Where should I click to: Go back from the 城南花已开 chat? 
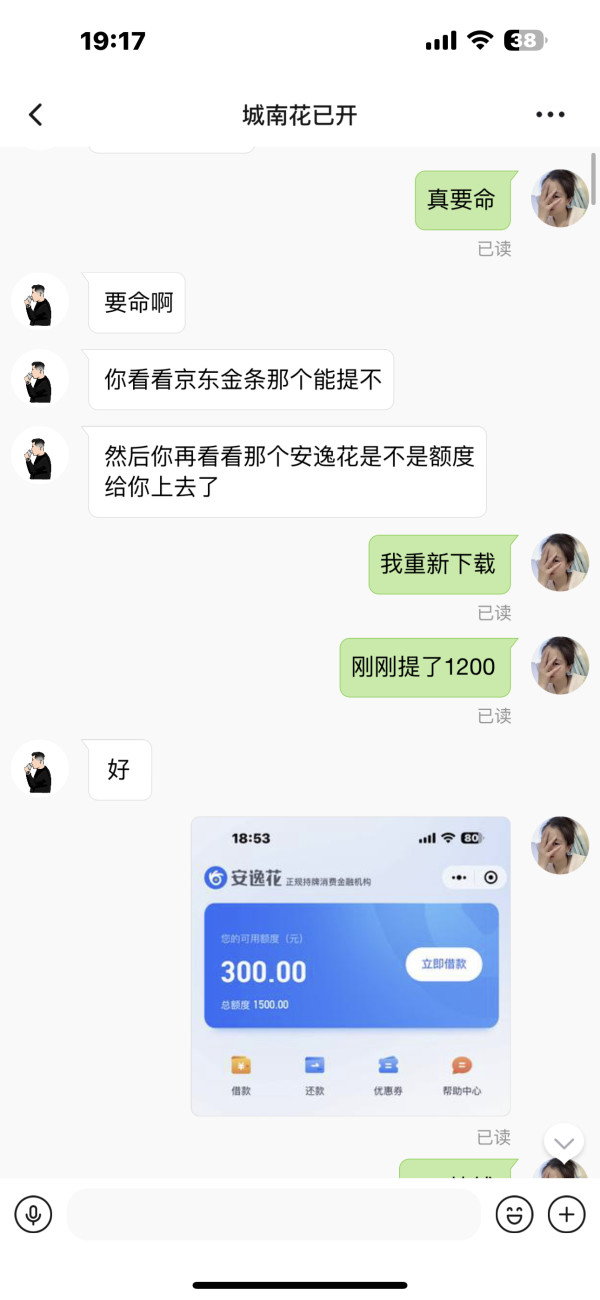pyautogui.click(x=36, y=115)
